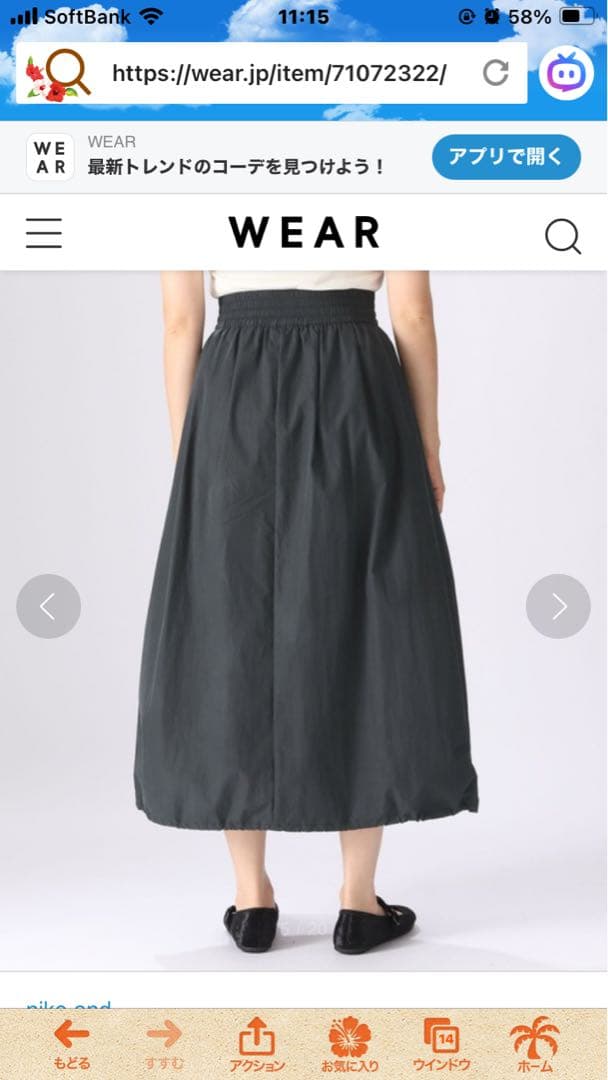Viewport: 608px width, 1080px height.
Task: Tap the アプリで開く button
Action: click(506, 156)
